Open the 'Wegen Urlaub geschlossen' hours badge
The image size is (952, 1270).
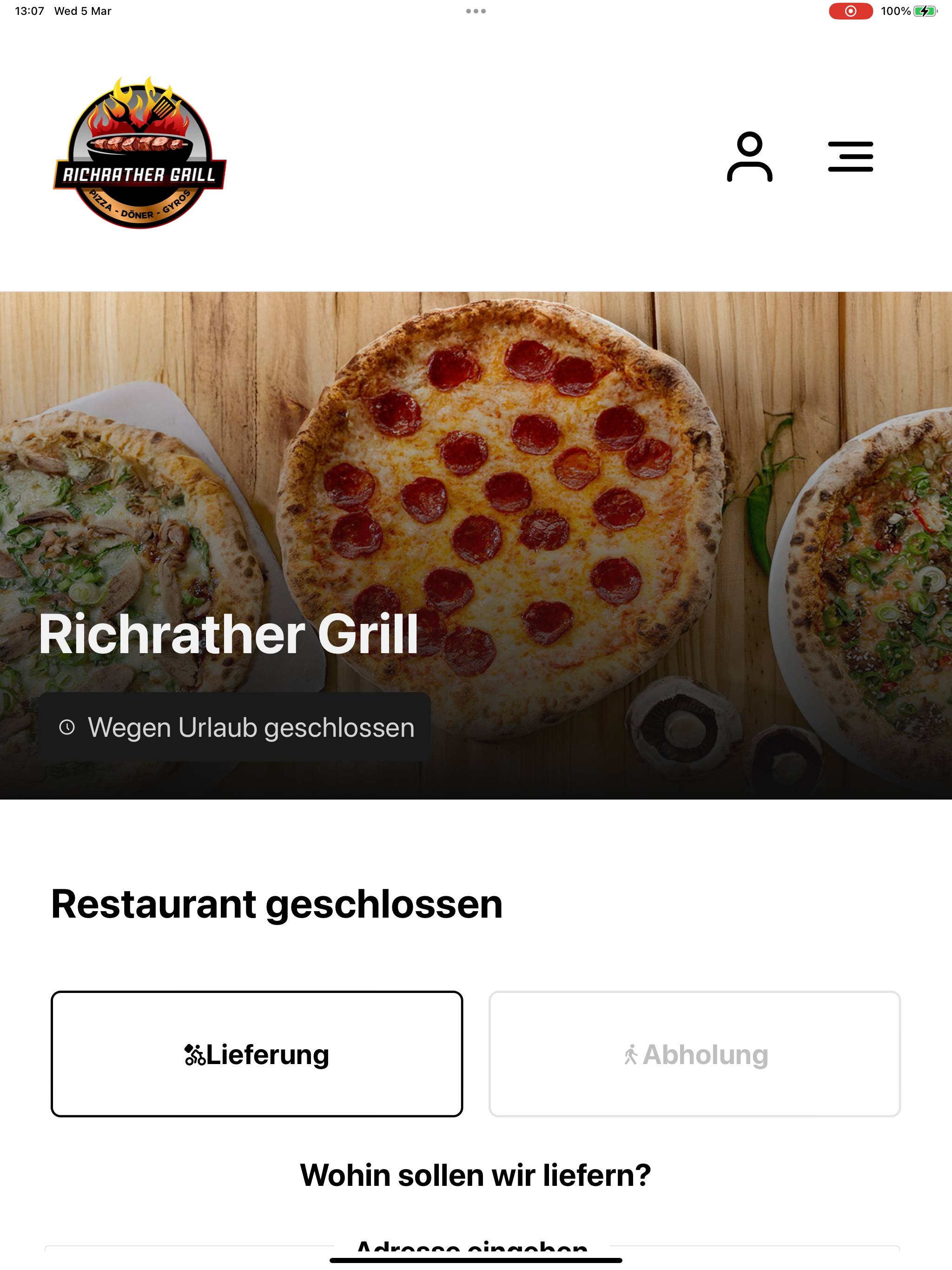pos(235,728)
